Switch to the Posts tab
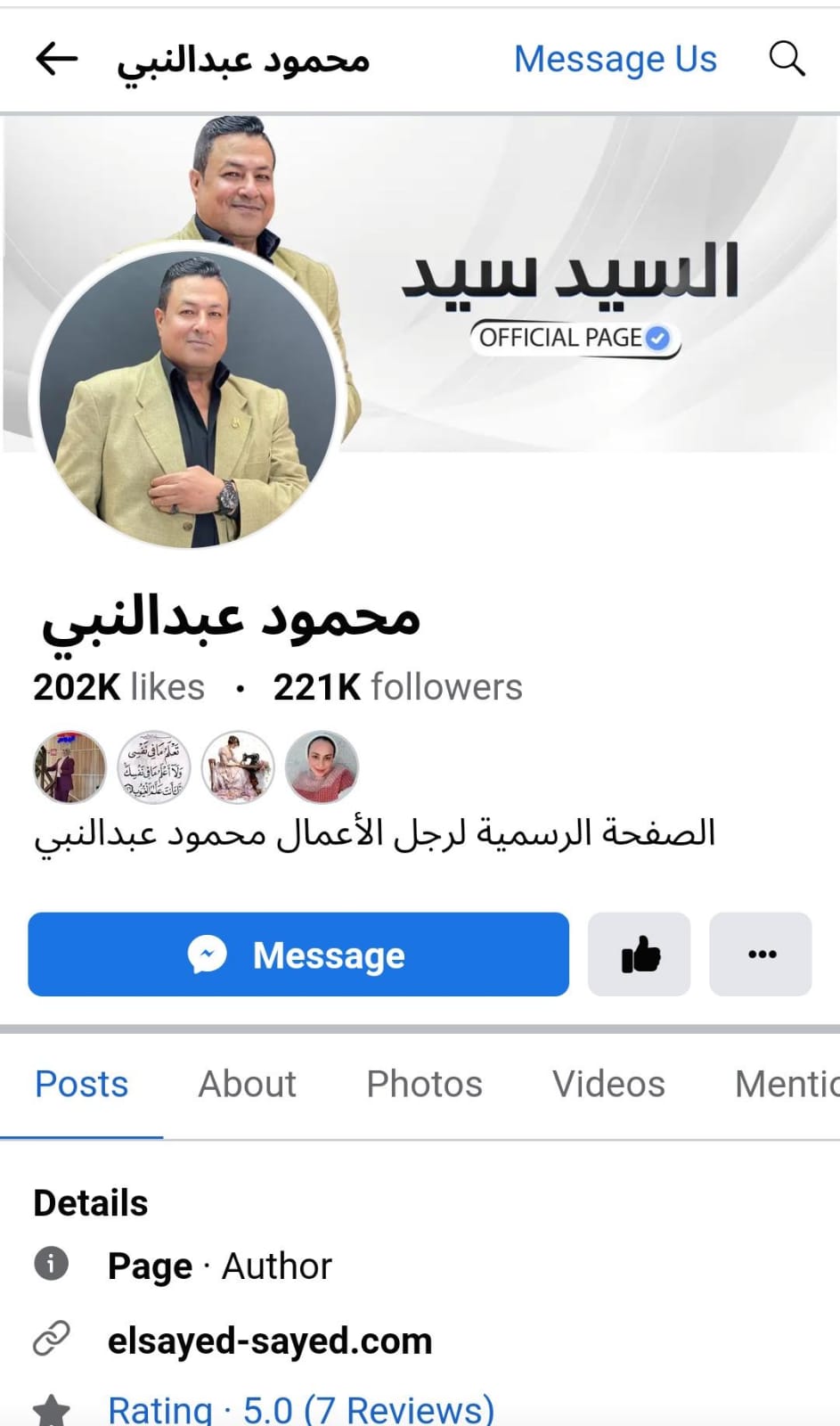The image size is (840, 1426). [81, 1085]
